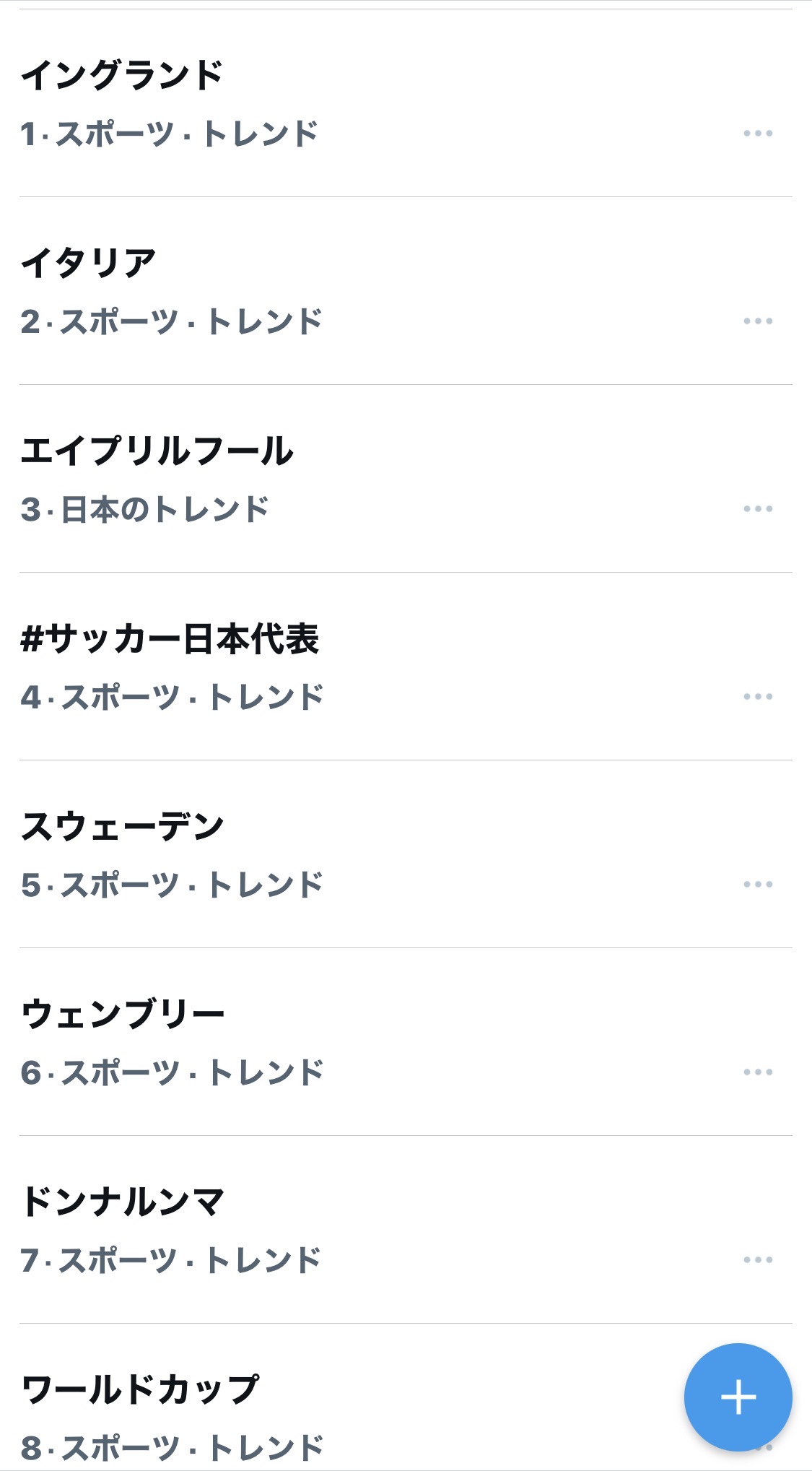Open the overflow menu for ウェンブリー

(758, 1072)
